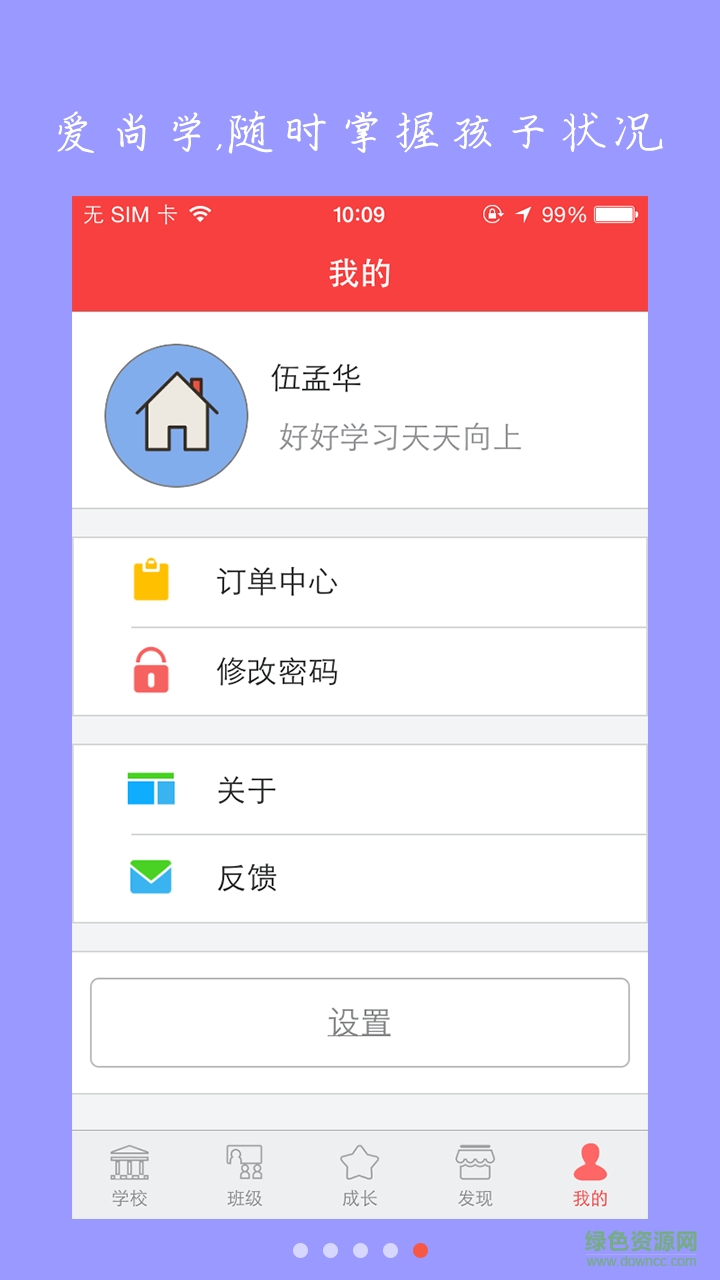Click the signature text 好好学习天天向上
This screenshot has width=720, height=1280.
tap(400, 437)
